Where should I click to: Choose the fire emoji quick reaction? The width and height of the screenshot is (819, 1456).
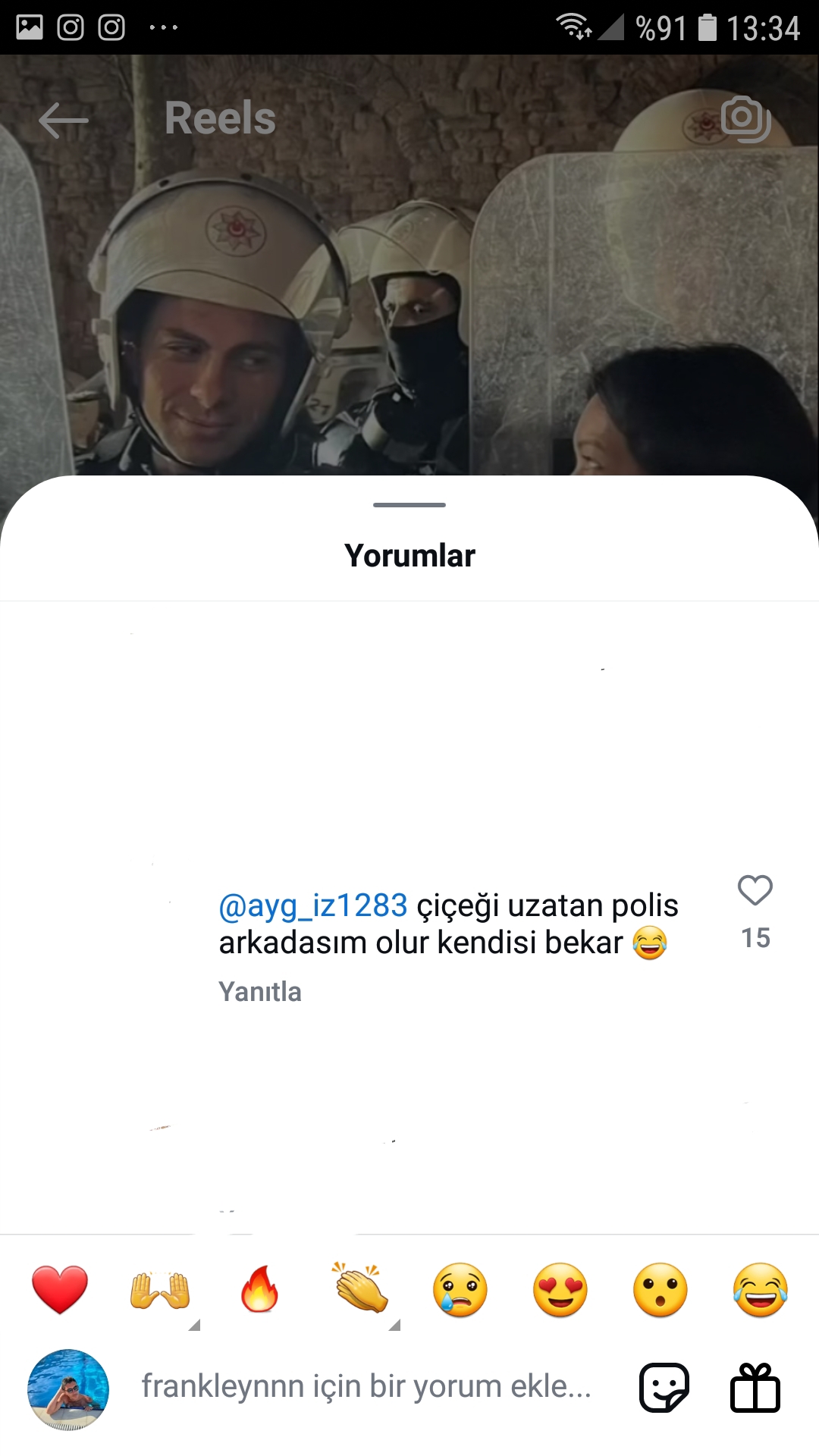260,1290
